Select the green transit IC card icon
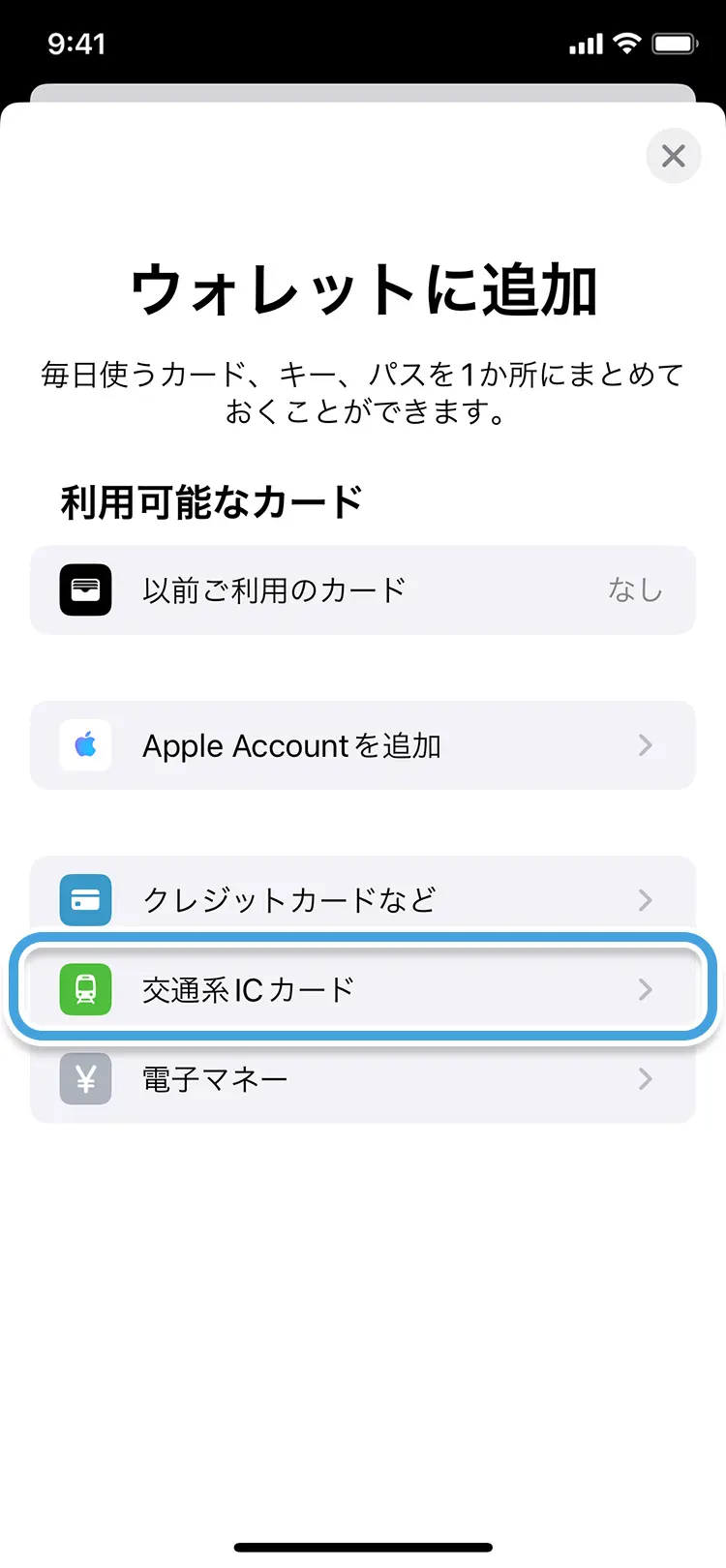 (85, 989)
